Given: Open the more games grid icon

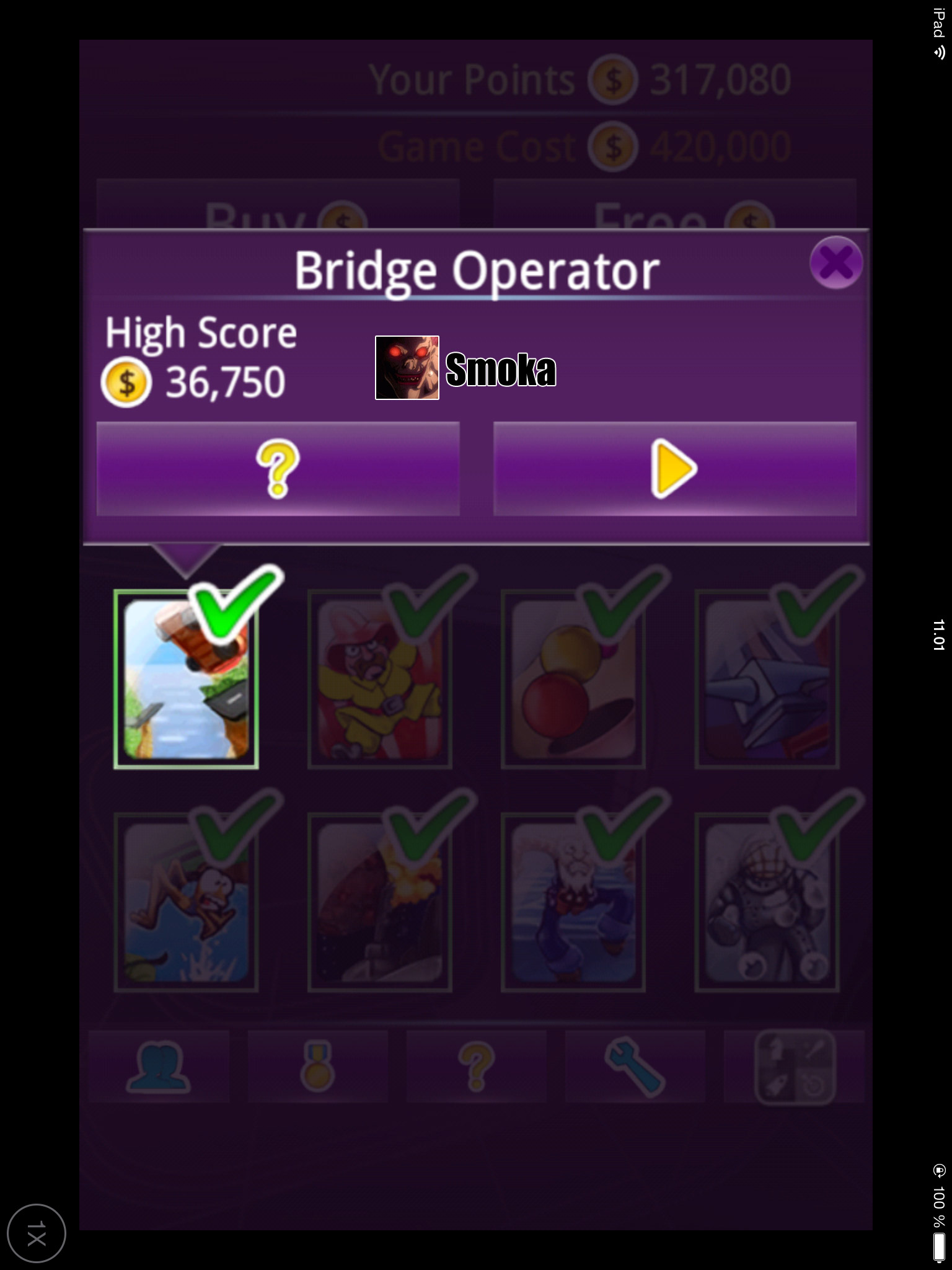Looking at the screenshot, I should (x=794, y=1067).
